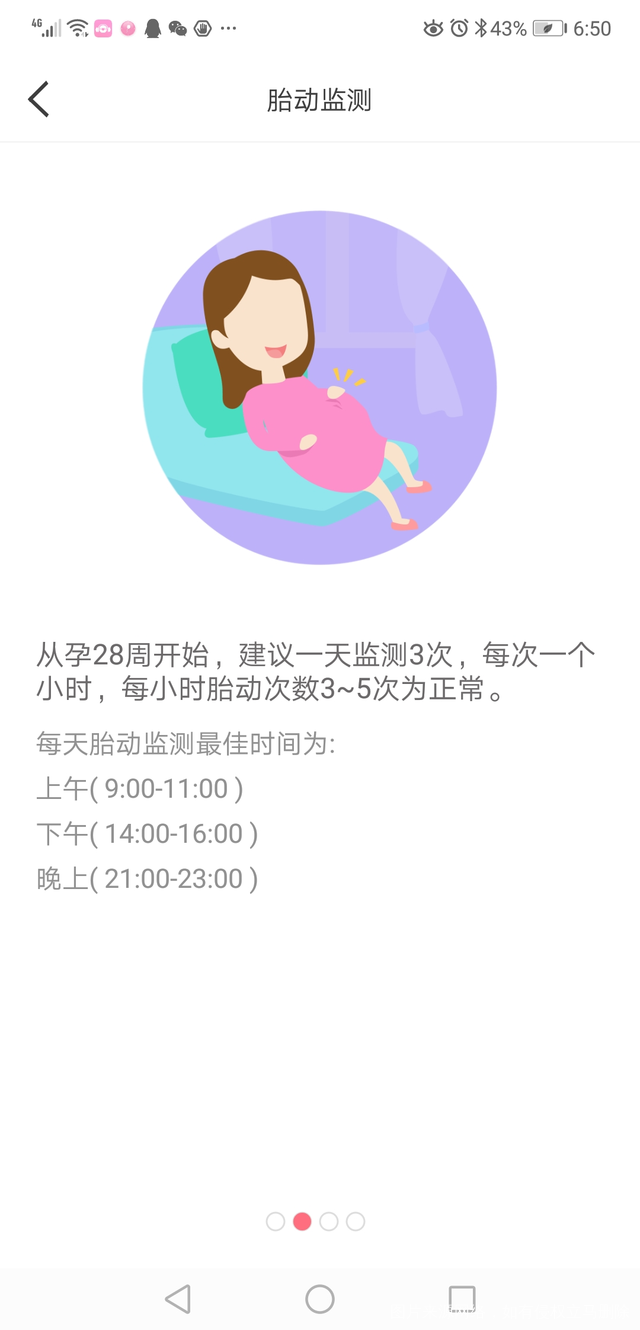Tap the system home button
The image size is (640, 1330).
pyautogui.click(x=320, y=1299)
